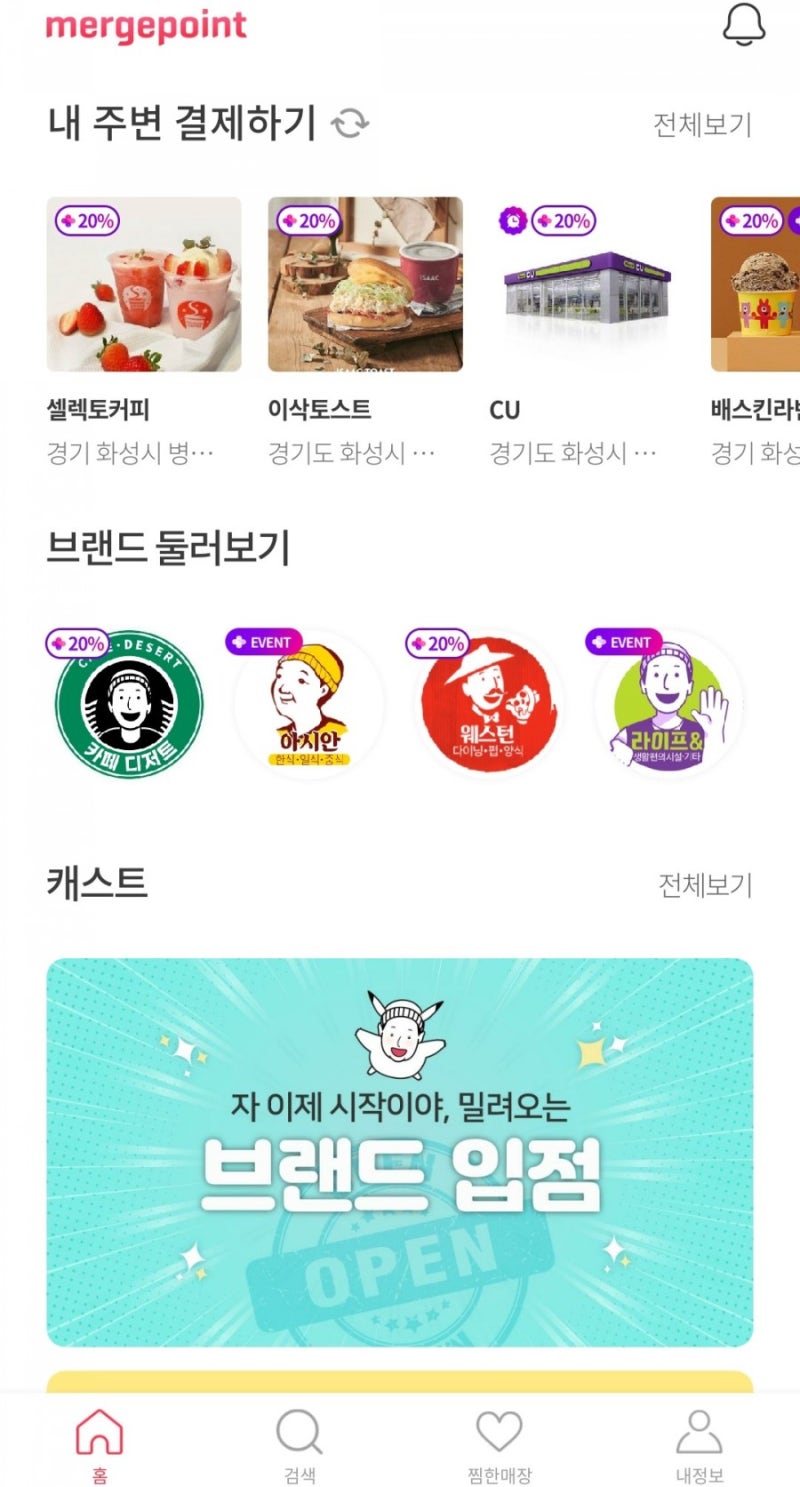The image size is (800, 1487).
Task: Switch to the 홈 tab
Action: 100,1444
